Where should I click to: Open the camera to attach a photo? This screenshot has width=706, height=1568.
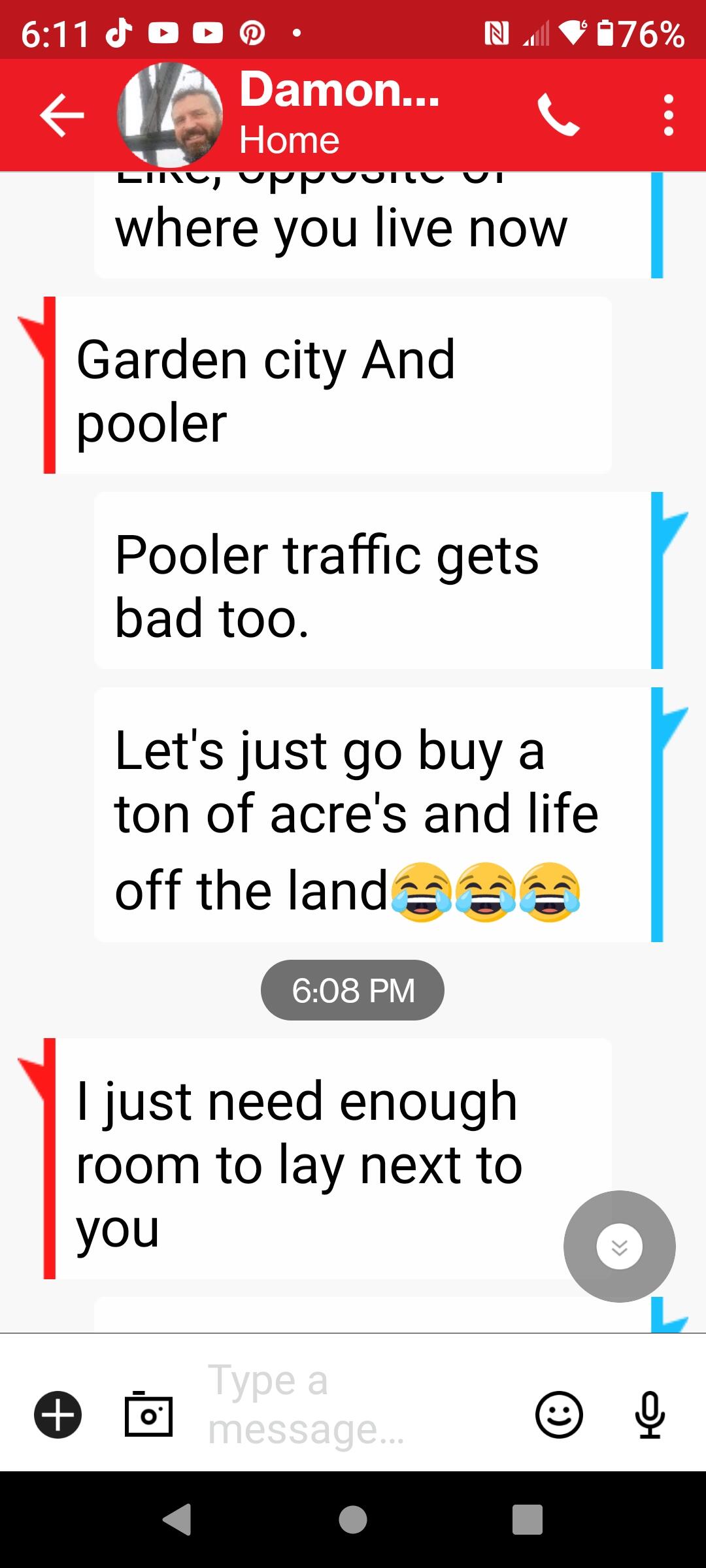[x=148, y=1414]
